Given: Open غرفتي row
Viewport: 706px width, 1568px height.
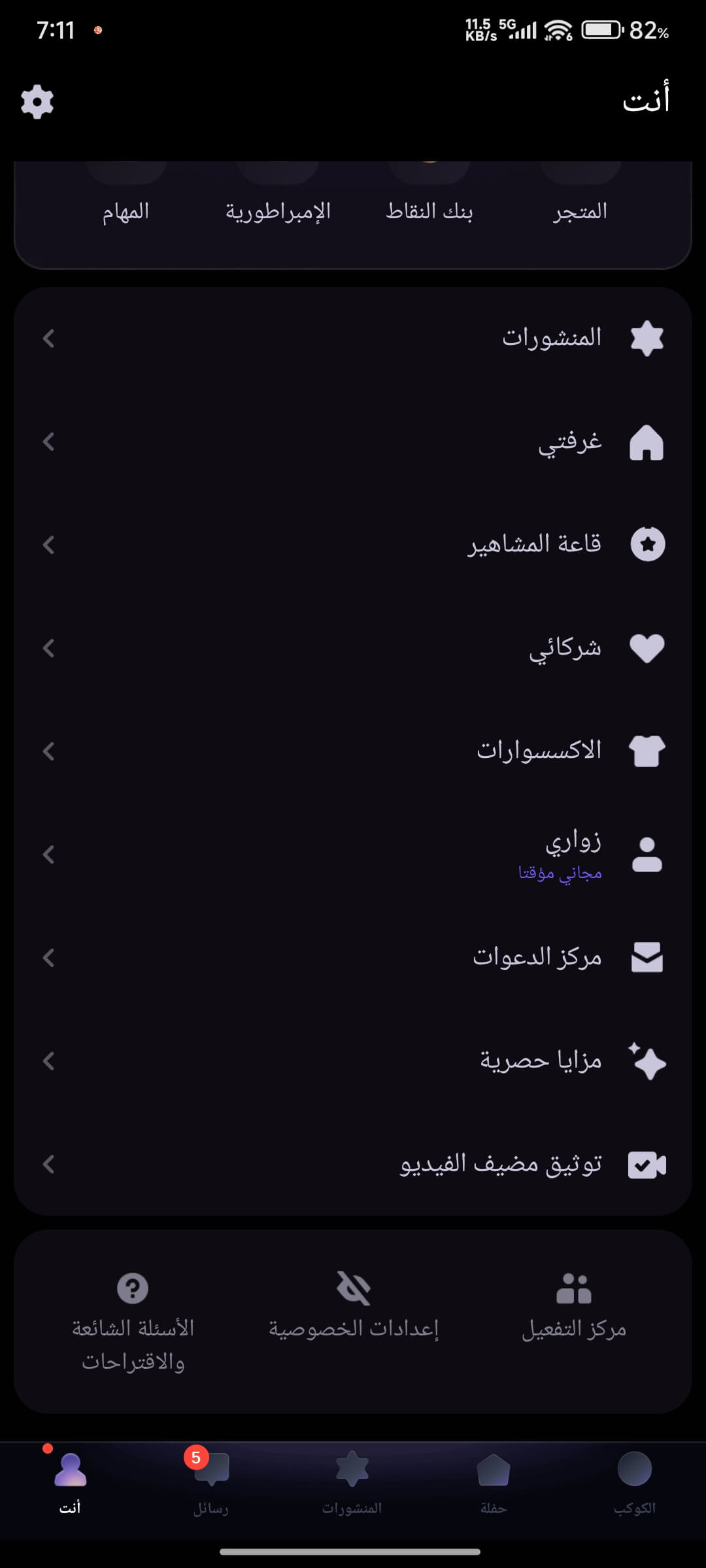Looking at the screenshot, I should pyautogui.click(x=353, y=442).
